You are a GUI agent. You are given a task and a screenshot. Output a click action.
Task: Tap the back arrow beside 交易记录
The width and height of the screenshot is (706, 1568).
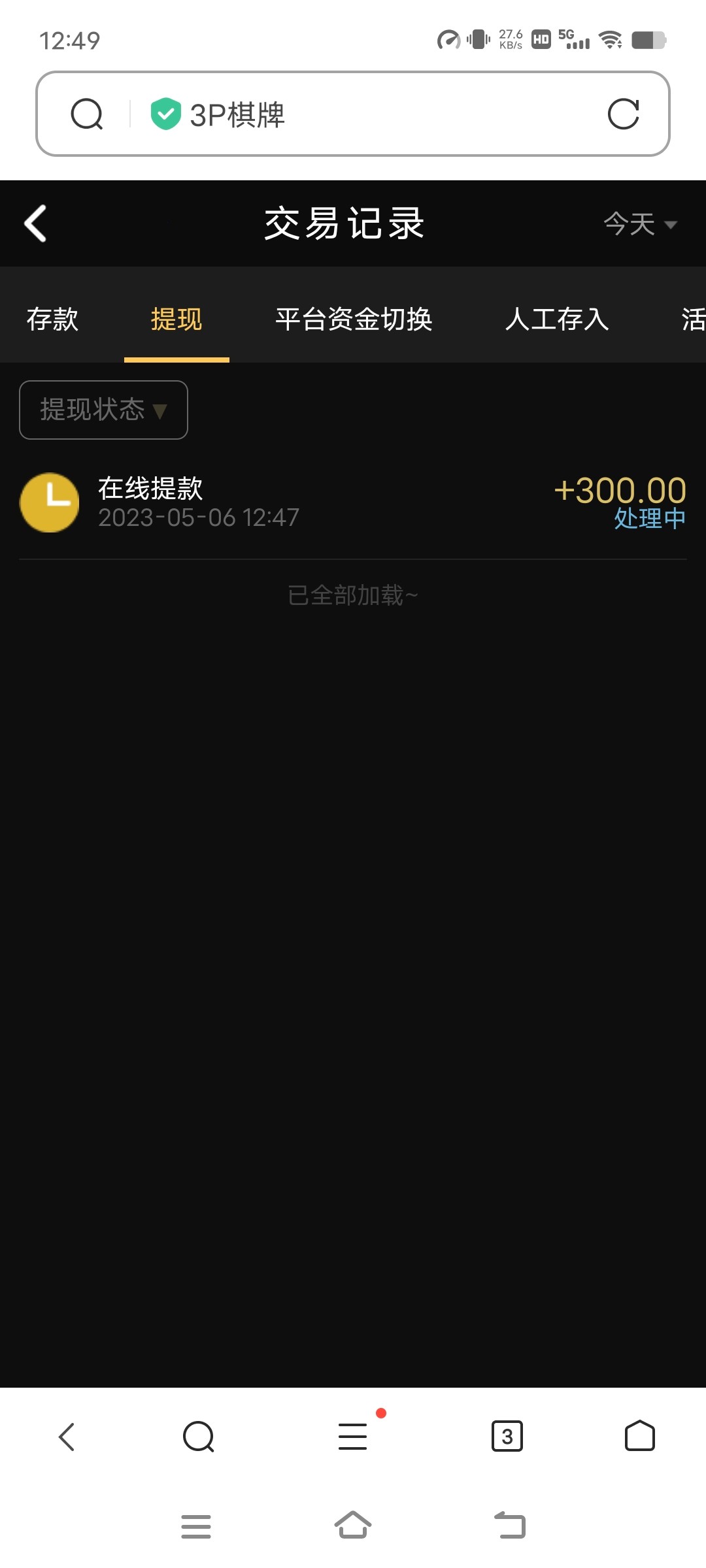pyautogui.click(x=35, y=223)
